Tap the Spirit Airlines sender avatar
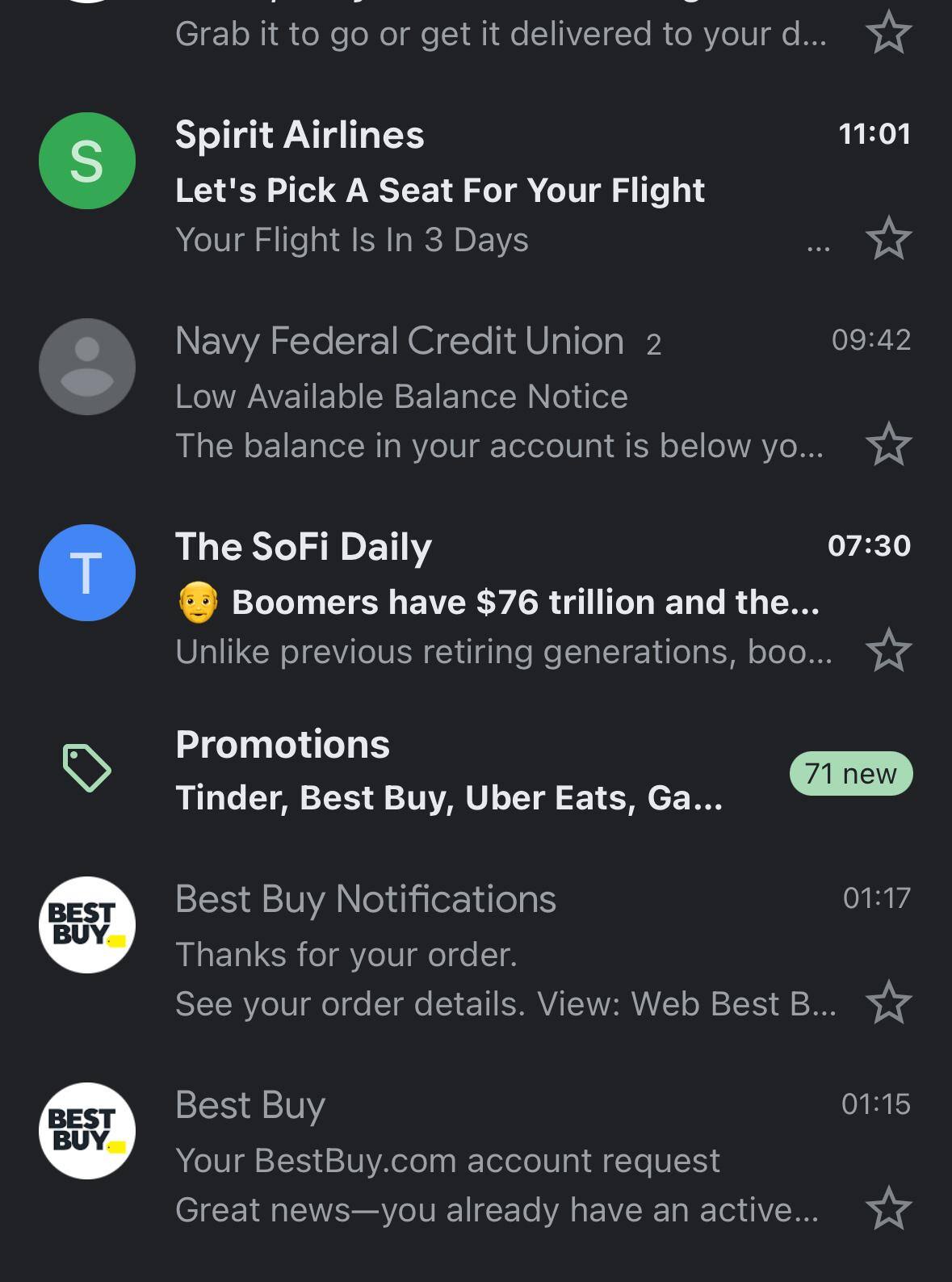This screenshot has height=1282, width=952. 87,161
